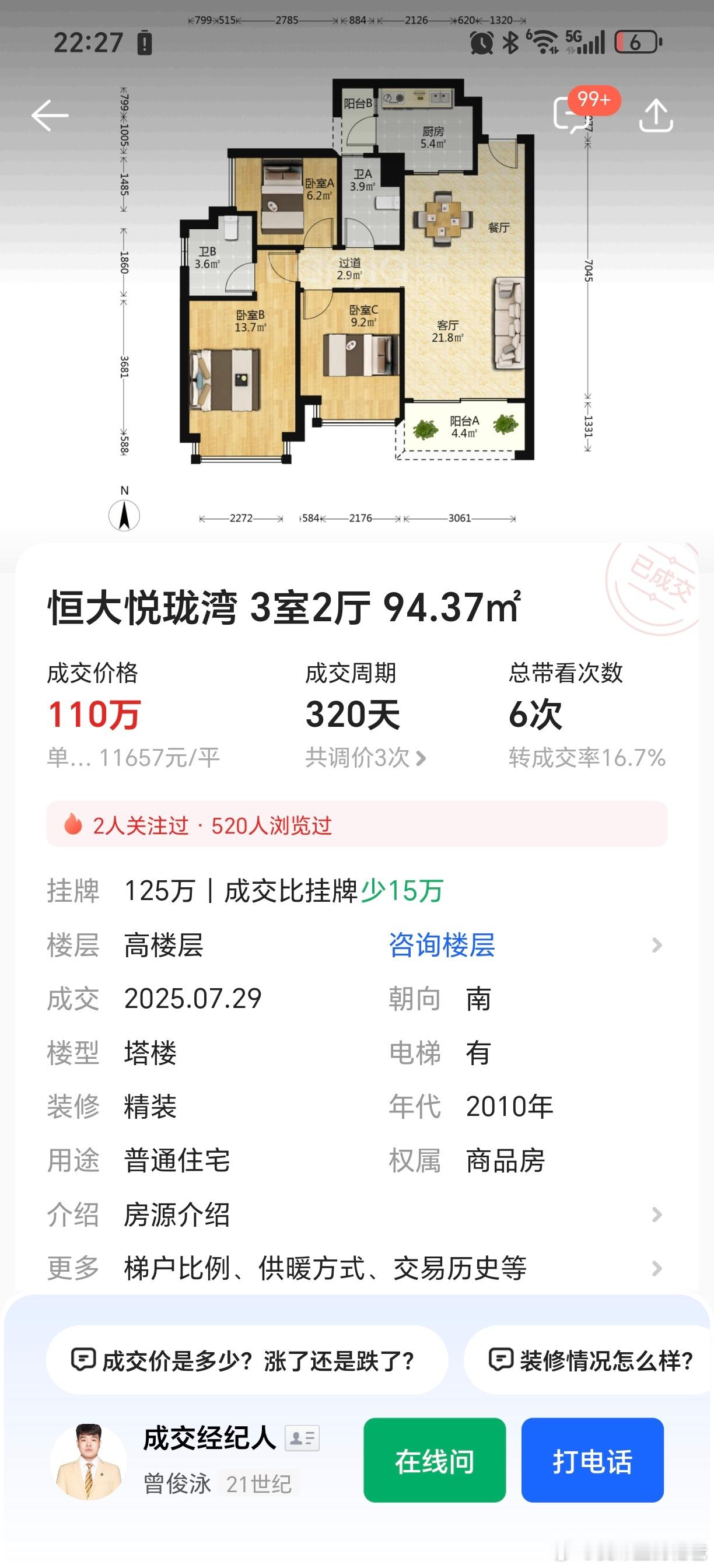Tap the back arrow at top left
Viewport: 714px width, 1568px height.
[51, 115]
